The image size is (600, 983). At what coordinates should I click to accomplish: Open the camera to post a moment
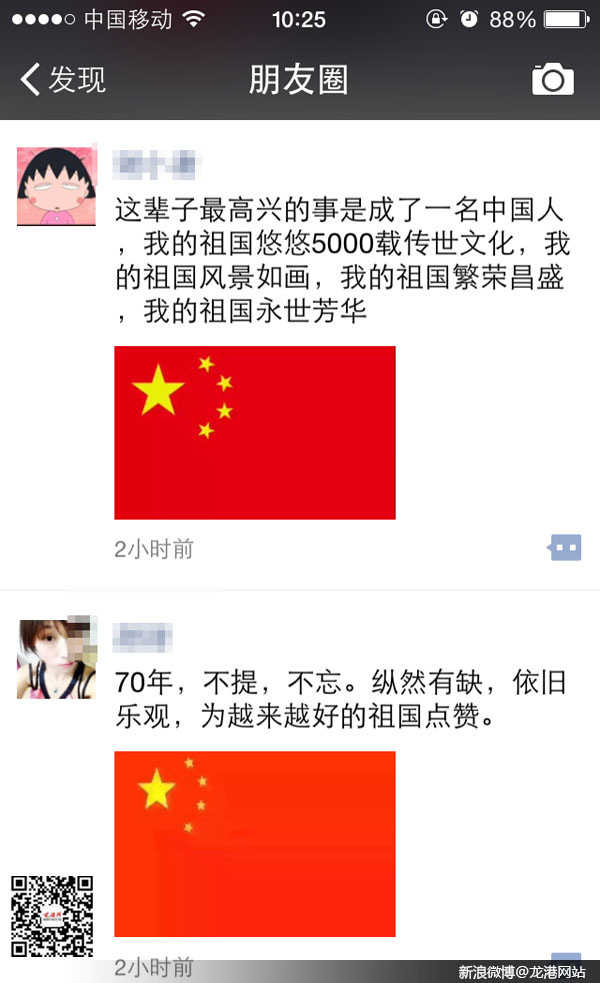pos(552,80)
